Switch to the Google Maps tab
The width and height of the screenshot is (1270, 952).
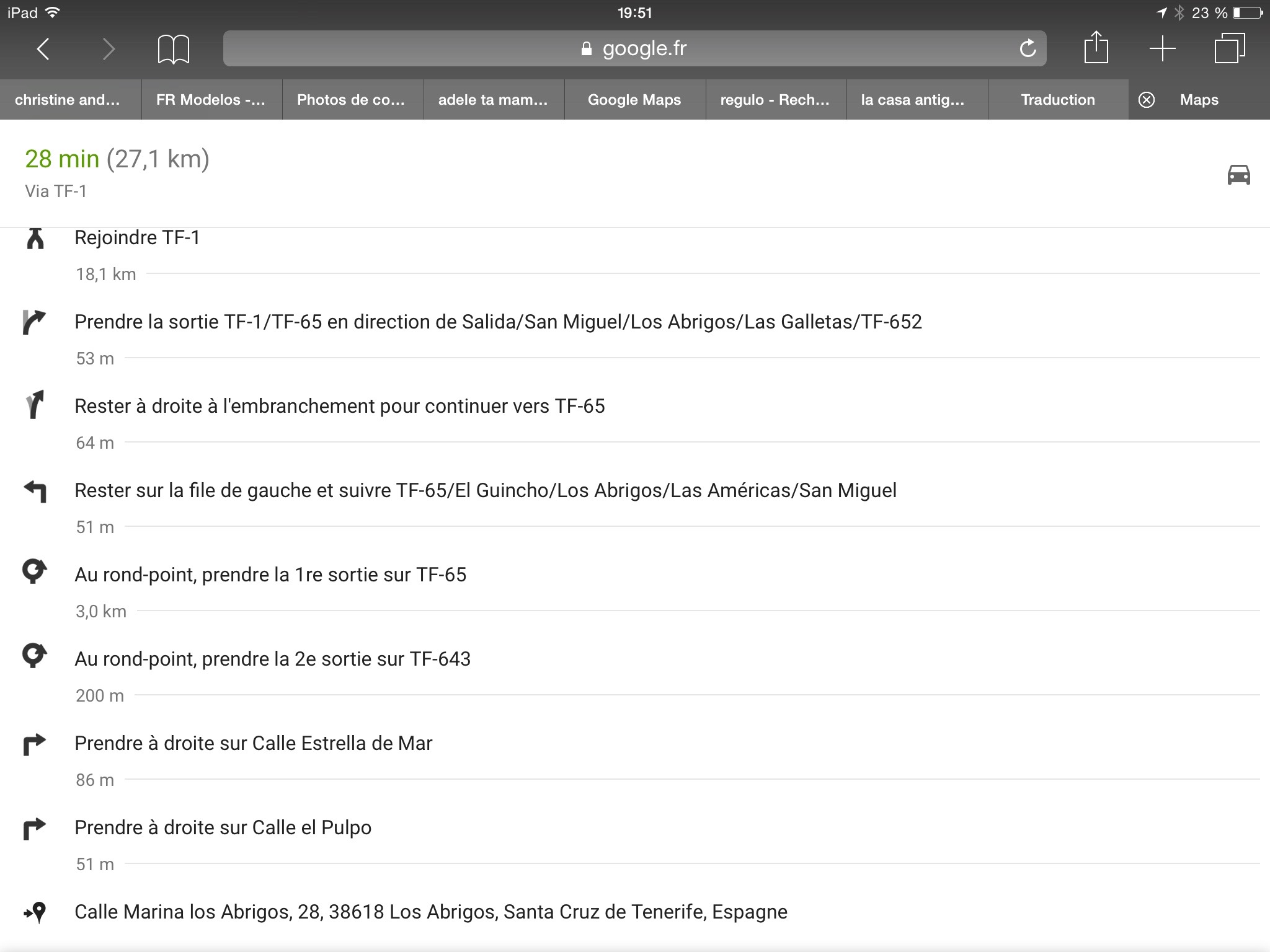click(x=634, y=100)
